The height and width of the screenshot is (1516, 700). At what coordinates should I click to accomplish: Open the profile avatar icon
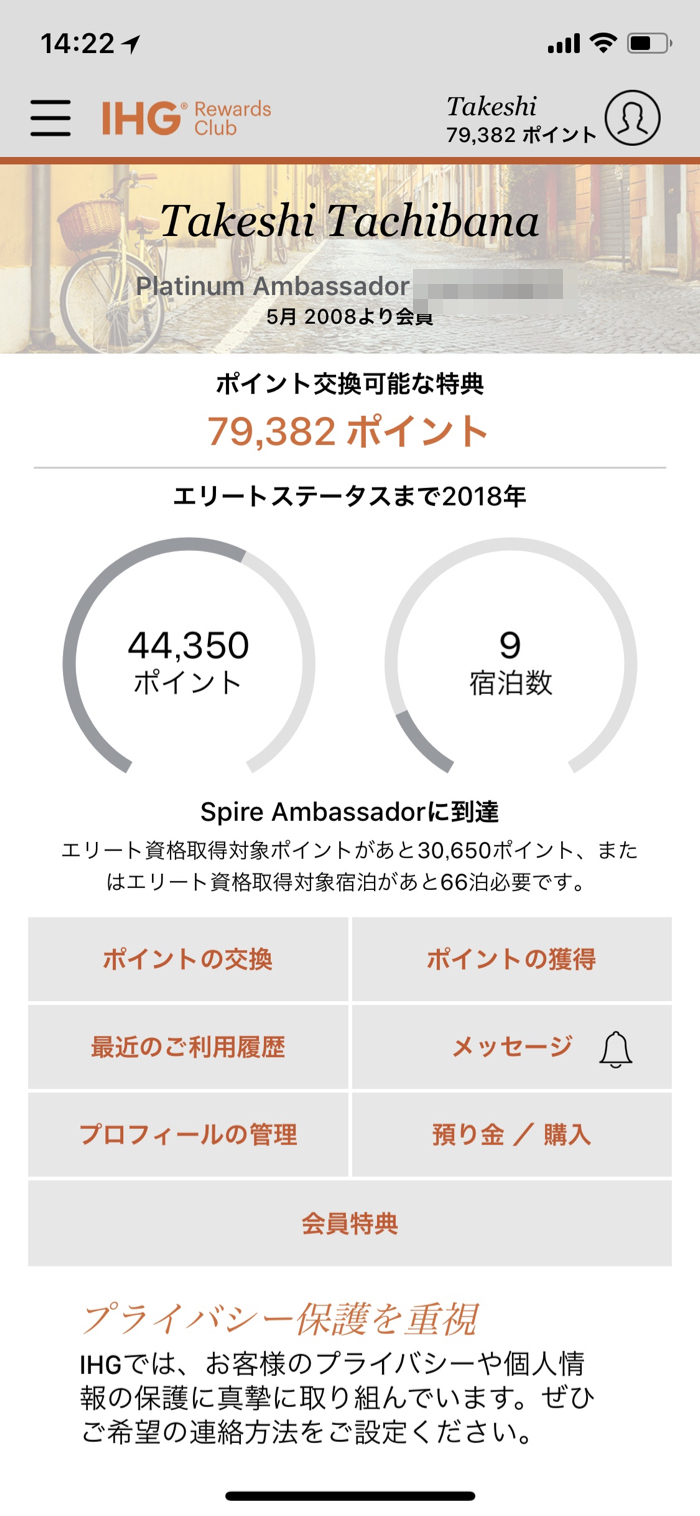632,118
